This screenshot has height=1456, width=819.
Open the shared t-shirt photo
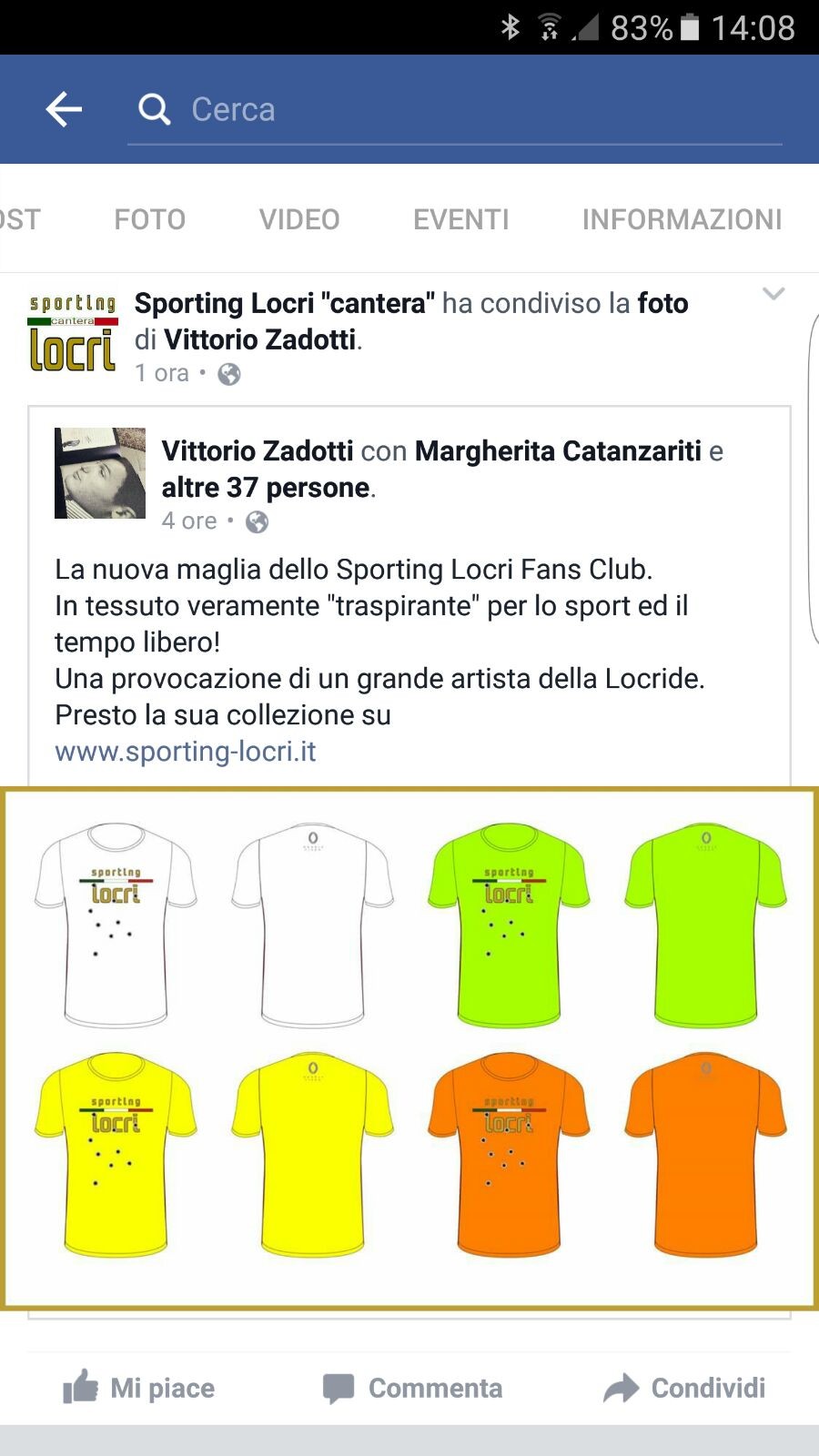(x=409, y=1048)
